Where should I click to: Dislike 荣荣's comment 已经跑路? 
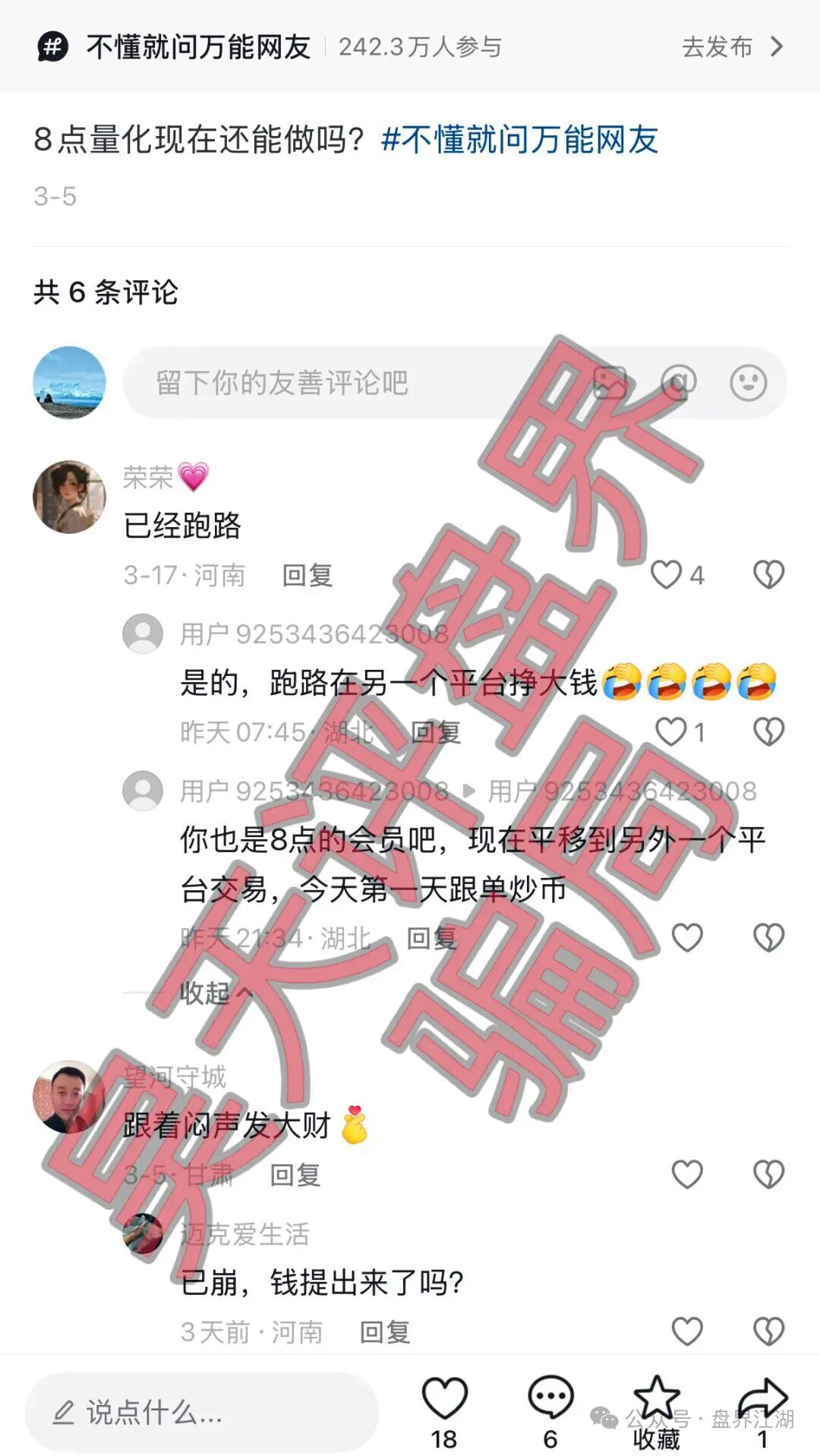[x=768, y=575]
